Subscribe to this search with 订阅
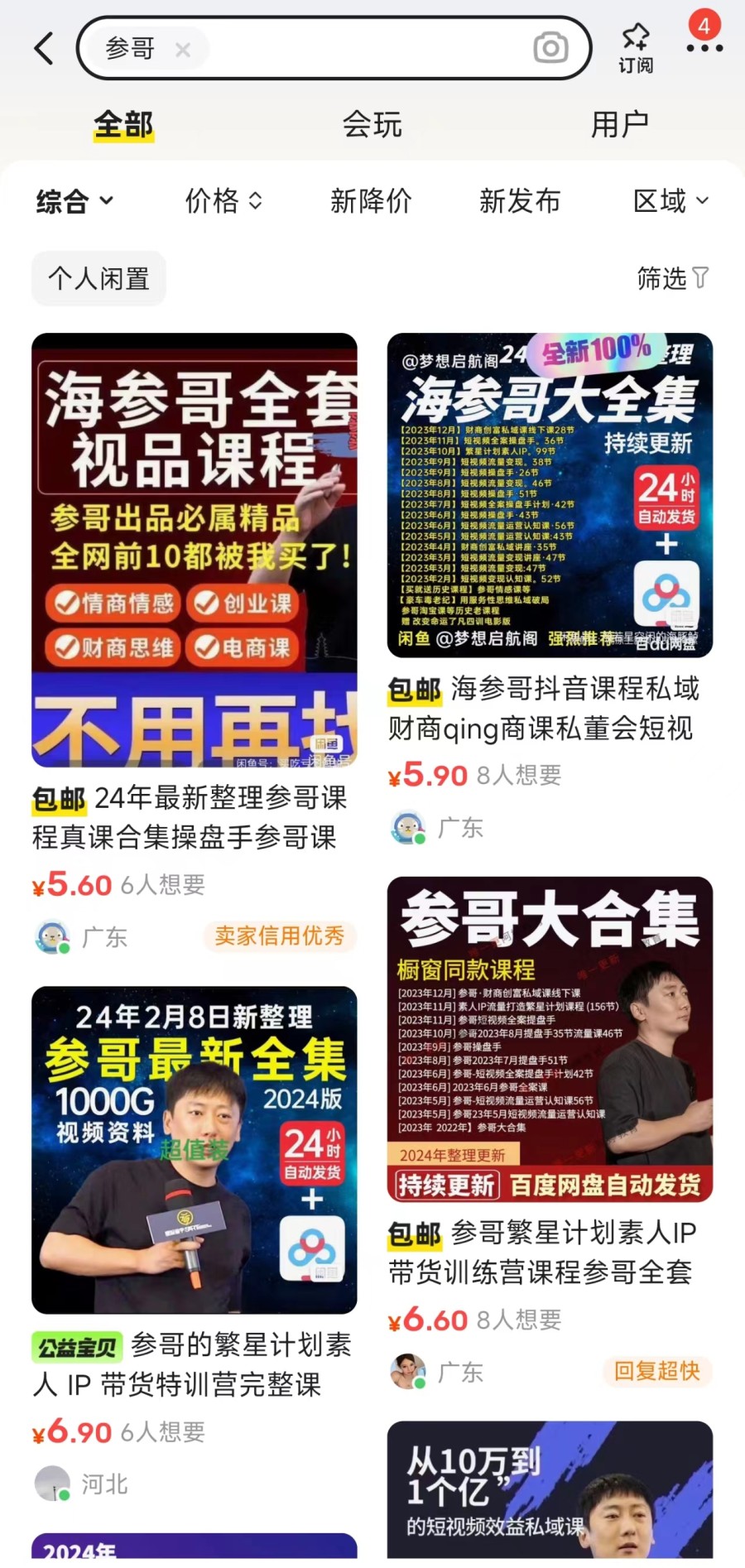This screenshot has height=1568, width=745. pyautogui.click(x=636, y=48)
